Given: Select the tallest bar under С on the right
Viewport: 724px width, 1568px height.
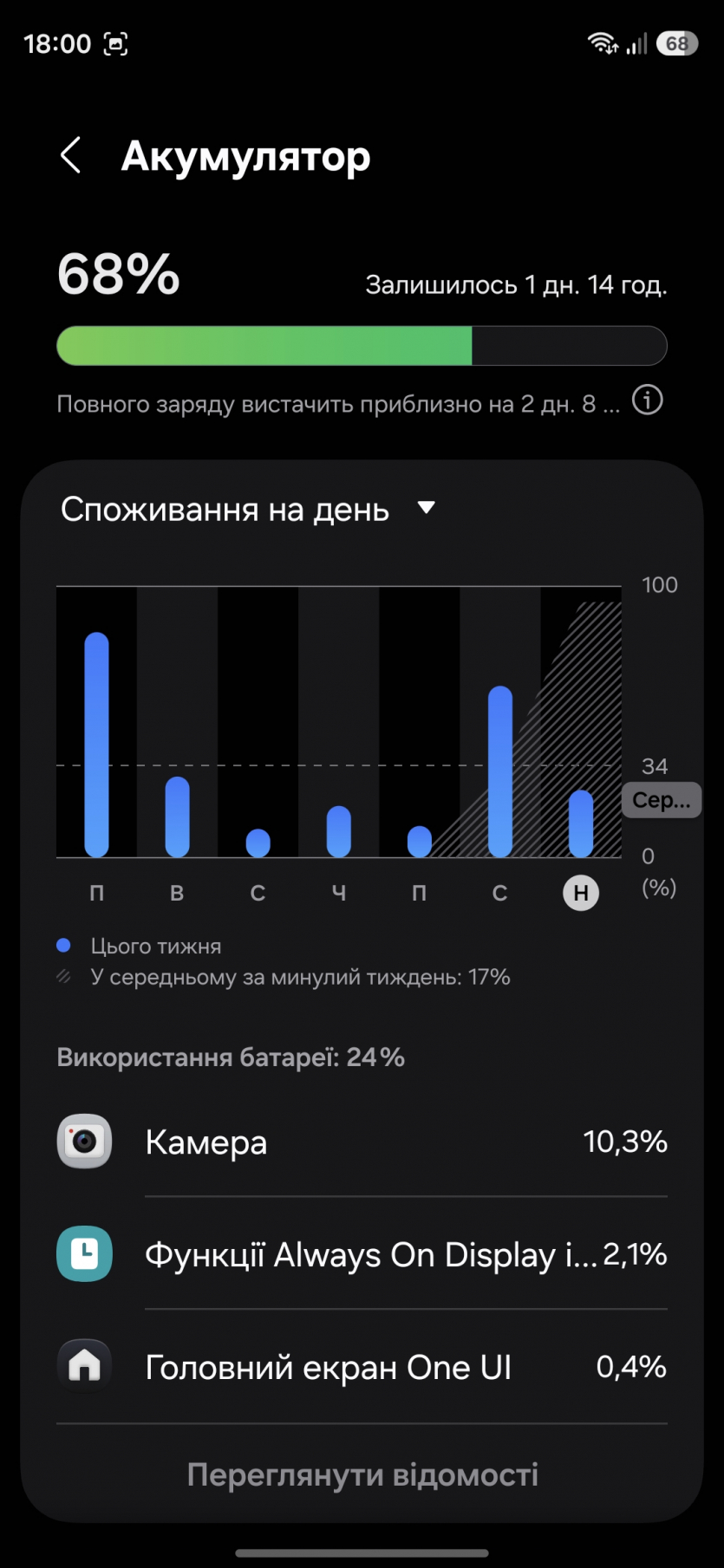Looking at the screenshot, I should click(500, 770).
